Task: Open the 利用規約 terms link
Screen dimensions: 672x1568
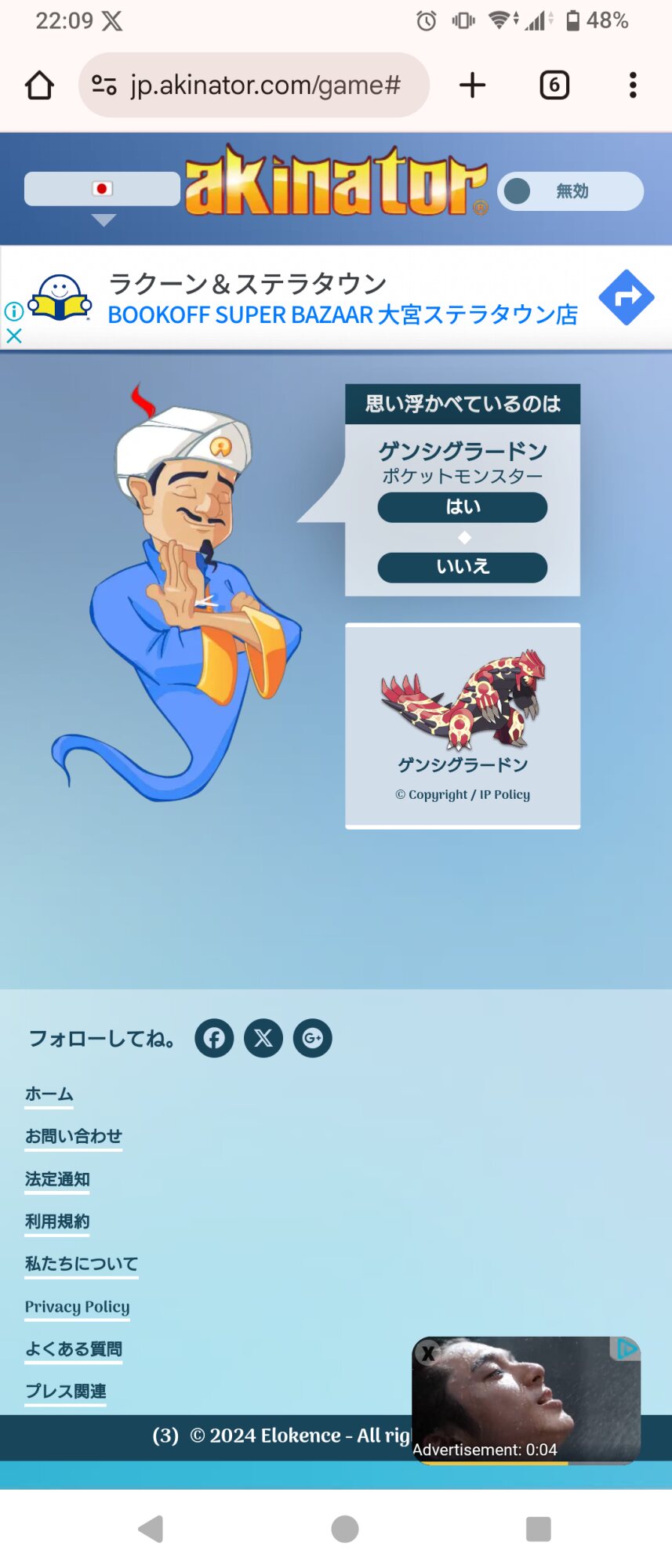Action: click(x=57, y=1221)
